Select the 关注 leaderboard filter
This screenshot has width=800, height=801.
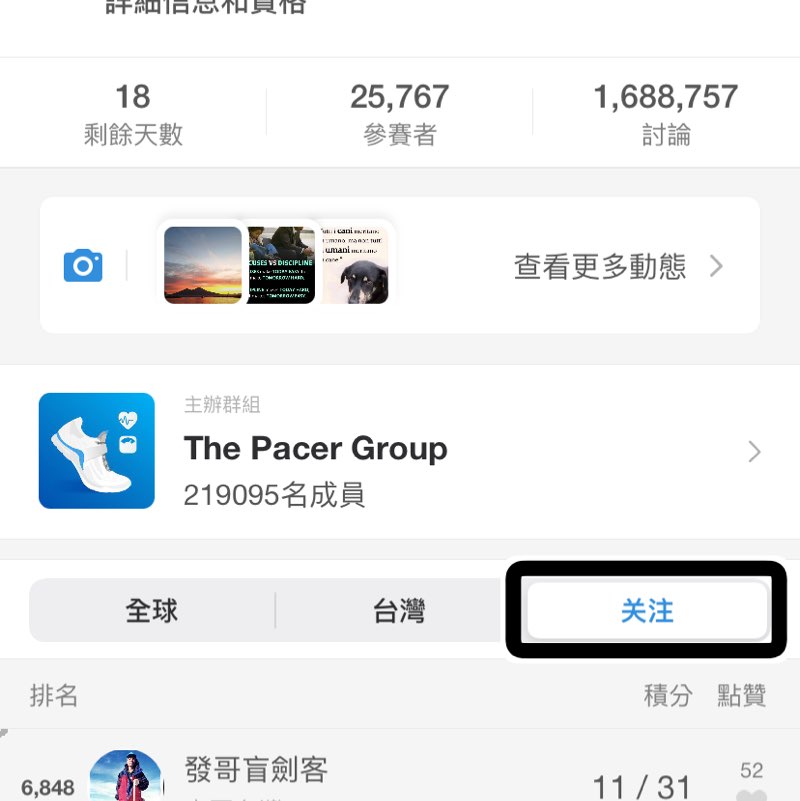pos(647,610)
